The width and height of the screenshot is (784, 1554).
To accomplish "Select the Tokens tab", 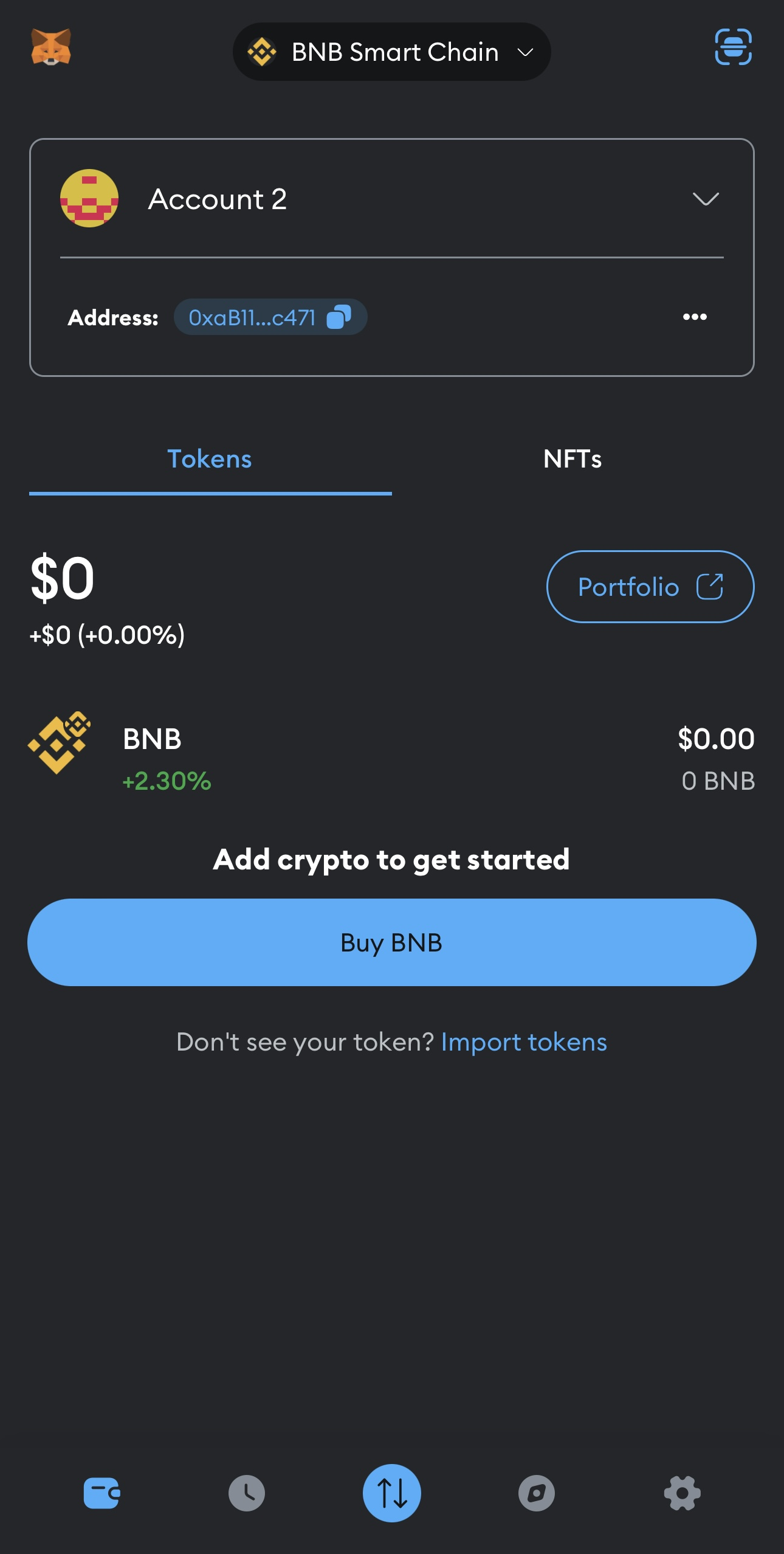I will pyautogui.click(x=210, y=460).
